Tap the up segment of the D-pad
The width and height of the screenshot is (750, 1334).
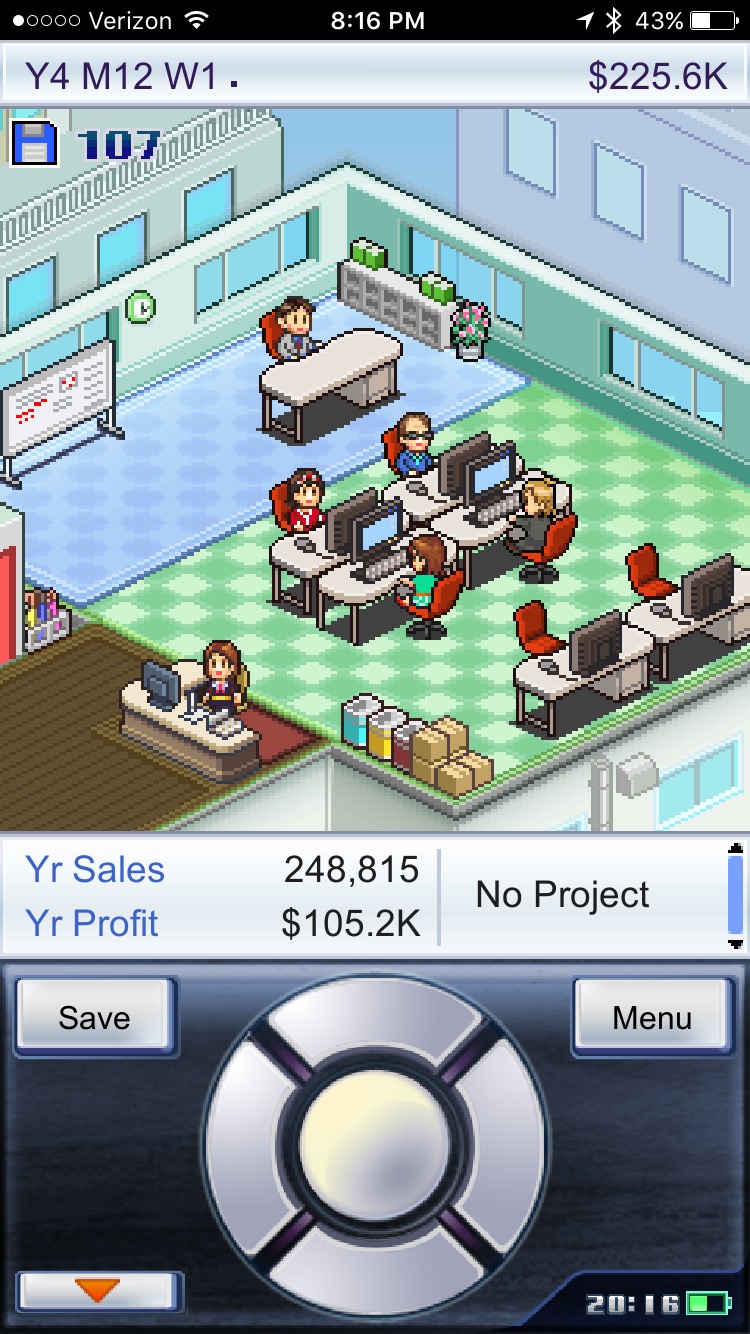coord(375,1022)
